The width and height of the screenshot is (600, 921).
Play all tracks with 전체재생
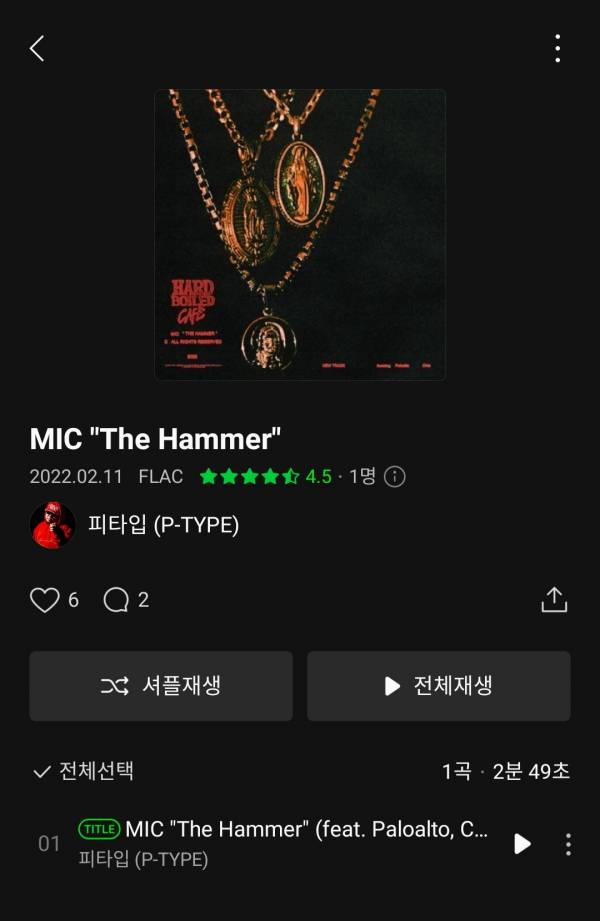coord(439,686)
